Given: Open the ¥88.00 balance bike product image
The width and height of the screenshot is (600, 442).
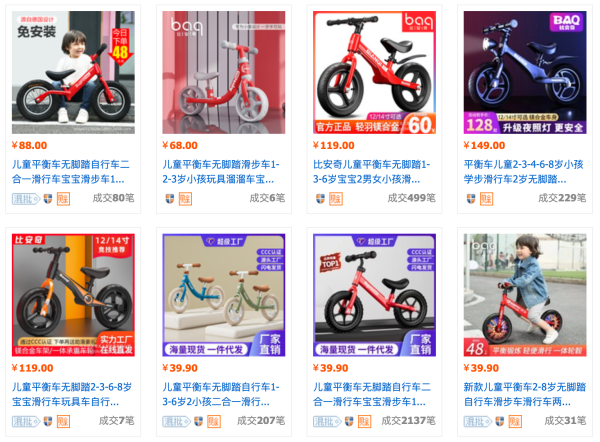Looking at the screenshot, I should [73, 72].
